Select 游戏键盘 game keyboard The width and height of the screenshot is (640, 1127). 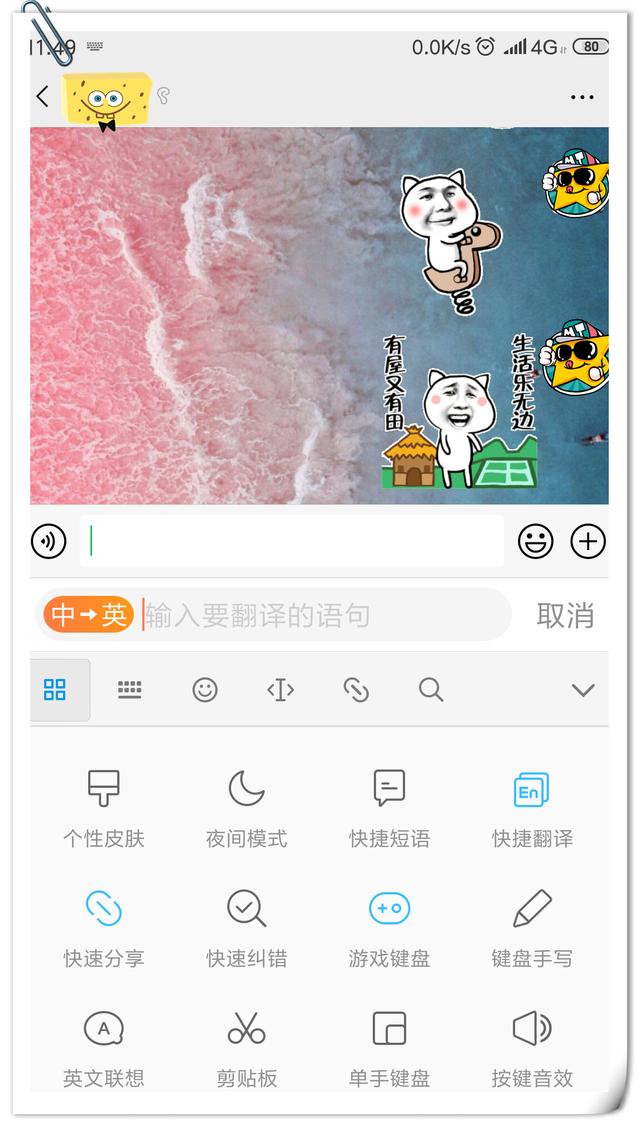click(389, 928)
